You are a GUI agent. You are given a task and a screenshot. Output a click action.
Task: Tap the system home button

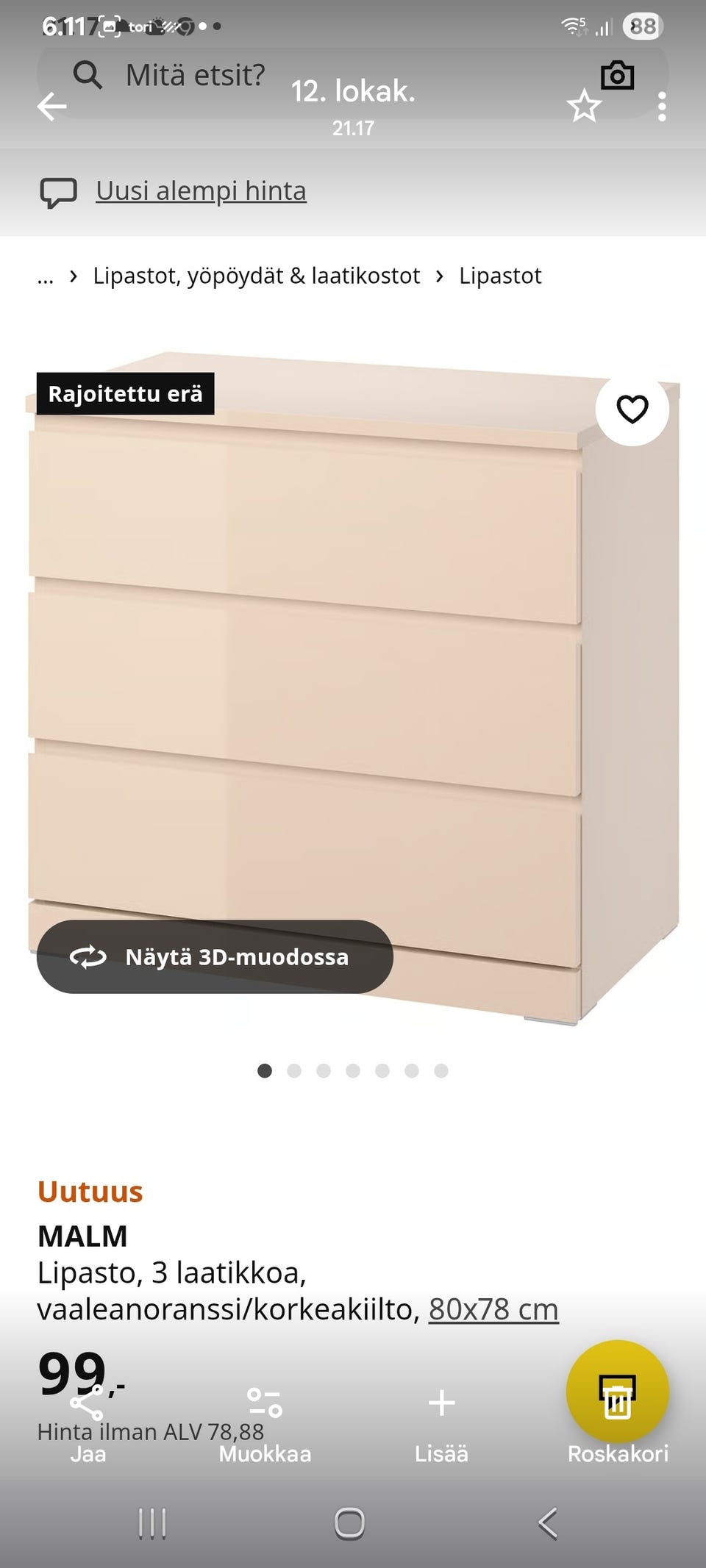(350, 1523)
